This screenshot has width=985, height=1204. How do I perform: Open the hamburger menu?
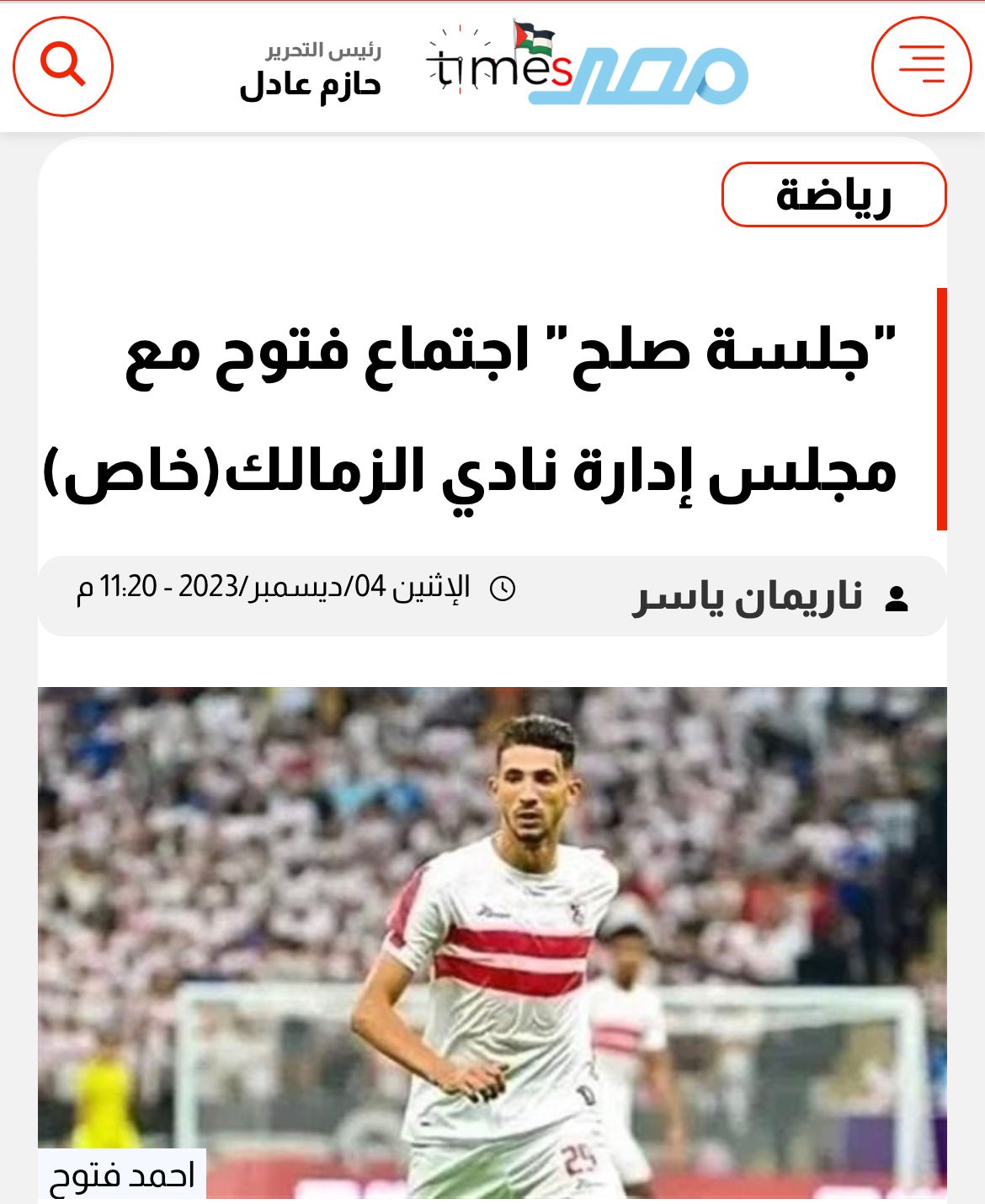pos(921,66)
